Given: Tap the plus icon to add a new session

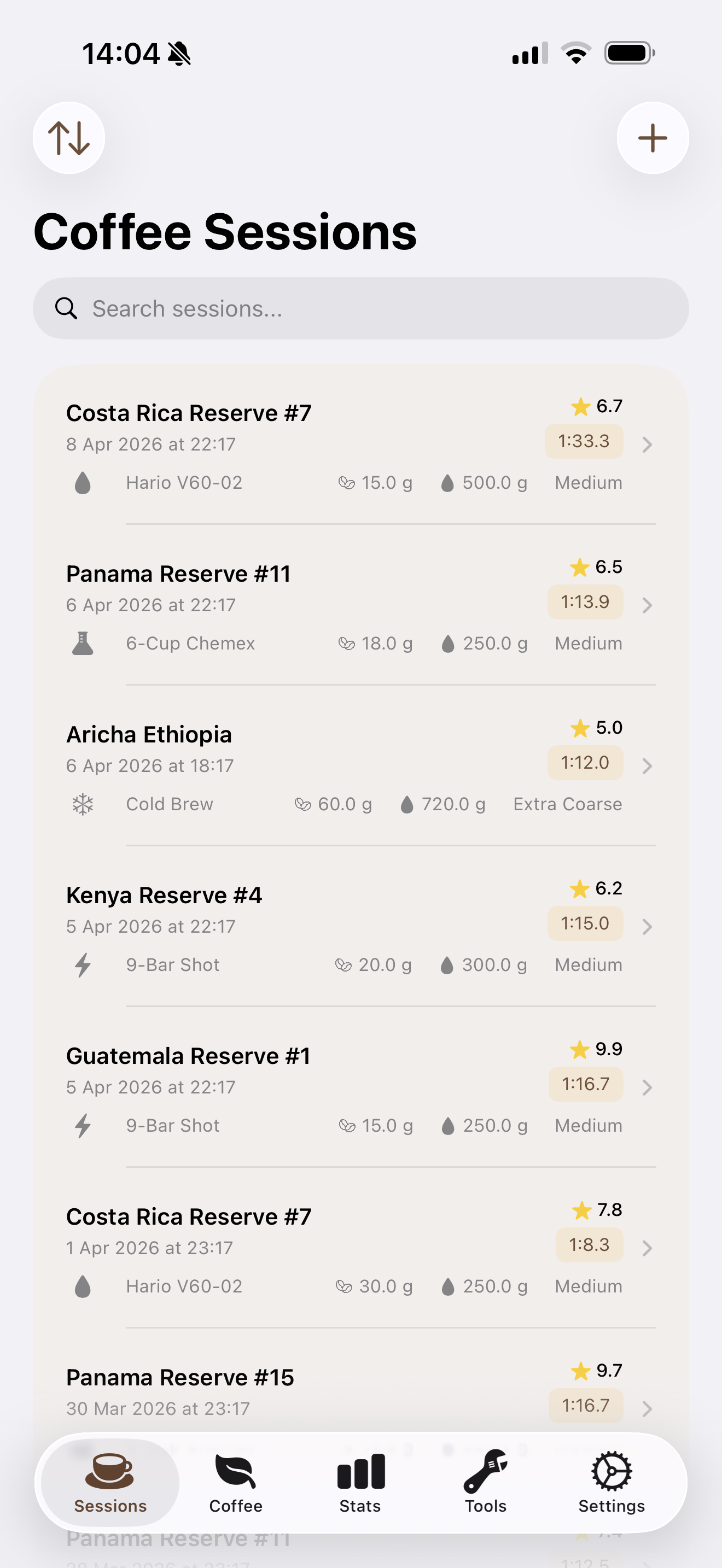Looking at the screenshot, I should 652,137.
